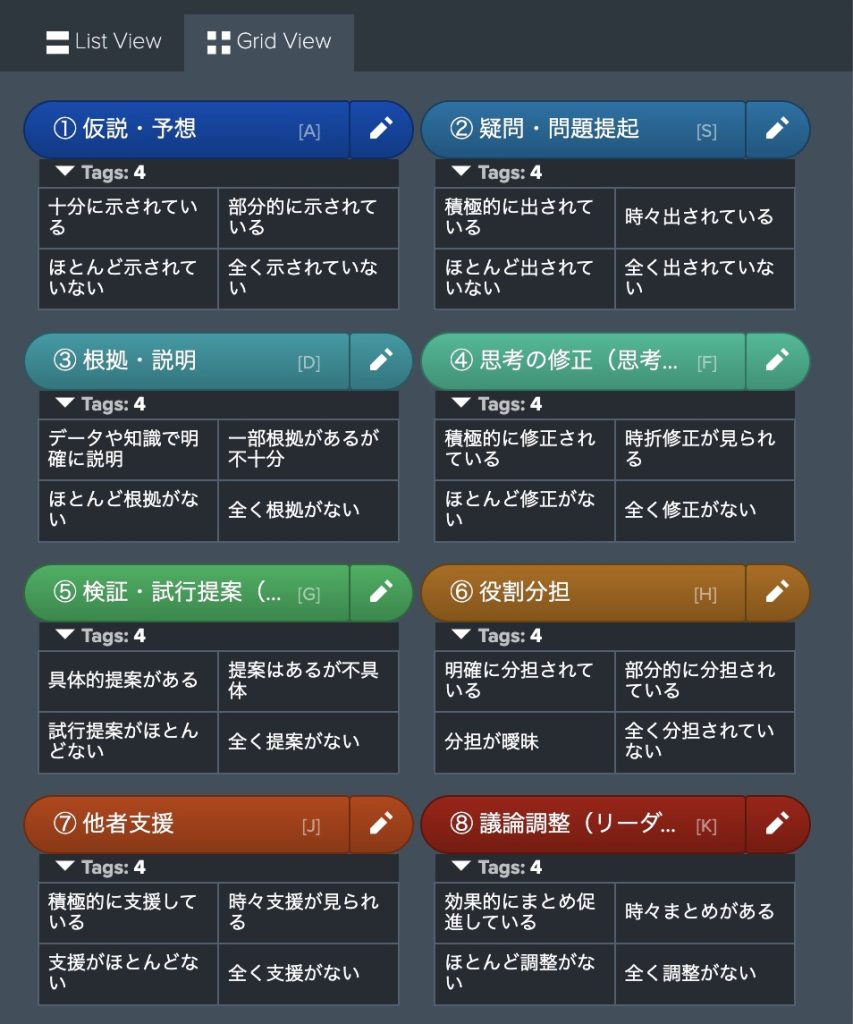Edit the ⑥ 役割分担 category
This screenshot has height=1024, width=853.
click(777, 592)
